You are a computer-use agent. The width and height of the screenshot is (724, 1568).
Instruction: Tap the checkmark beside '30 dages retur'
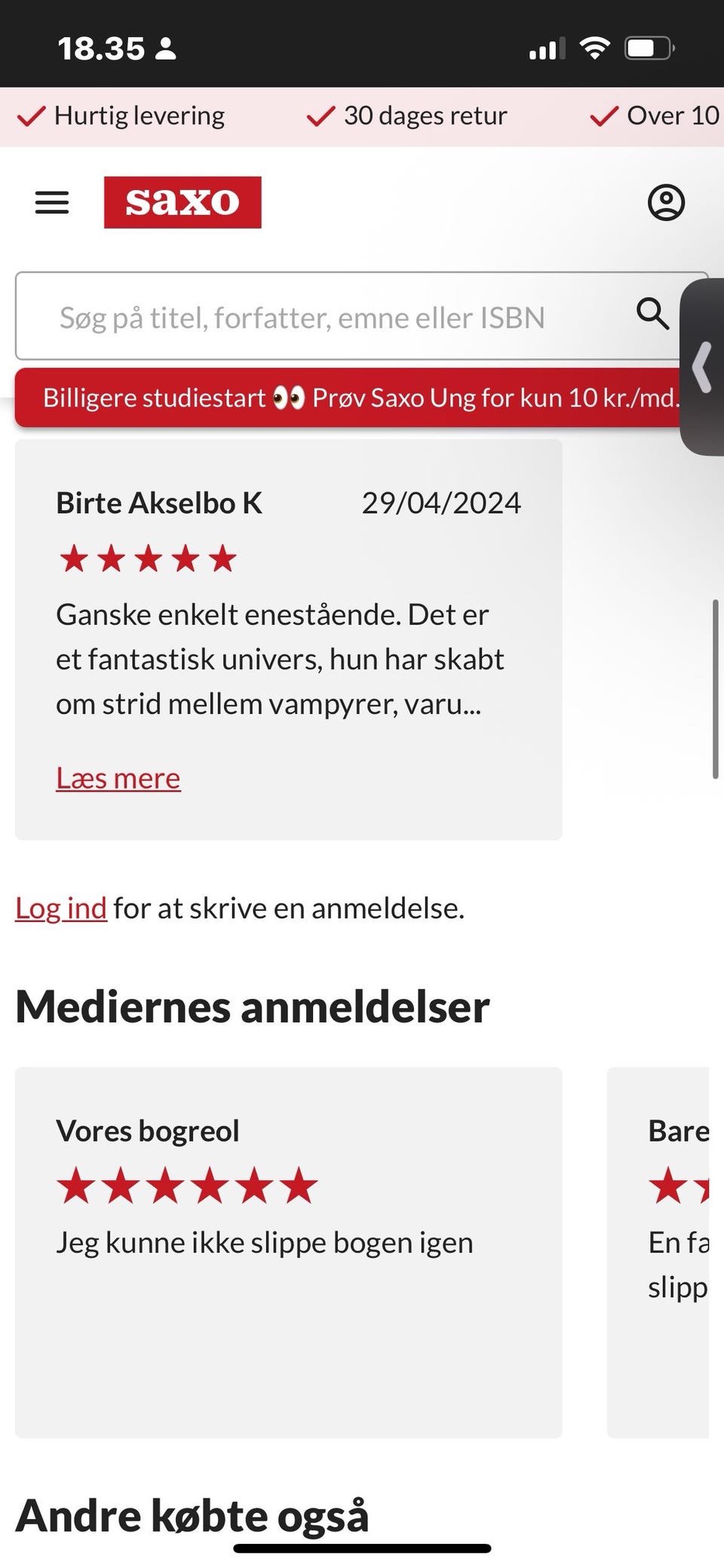click(321, 115)
